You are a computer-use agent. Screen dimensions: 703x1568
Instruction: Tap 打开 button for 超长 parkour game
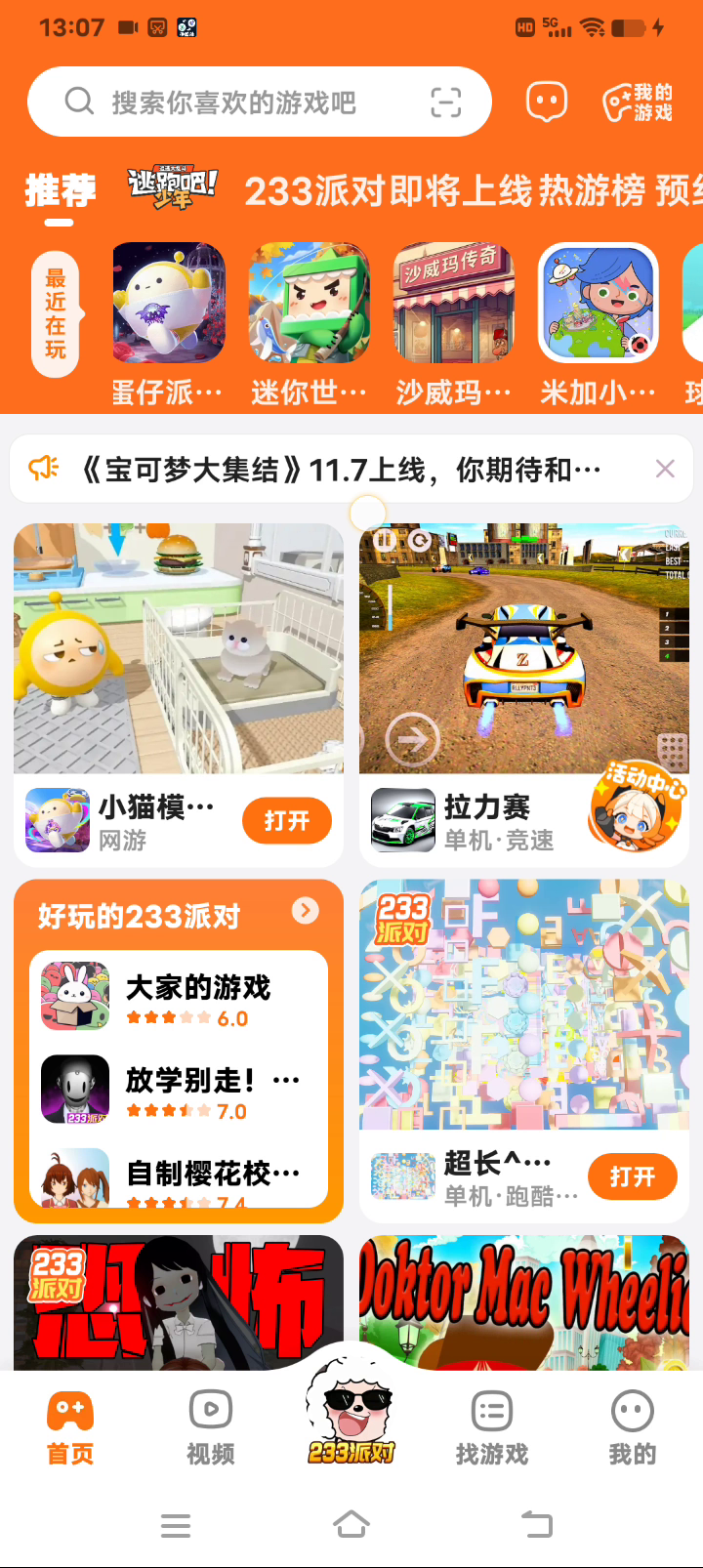(x=632, y=1176)
